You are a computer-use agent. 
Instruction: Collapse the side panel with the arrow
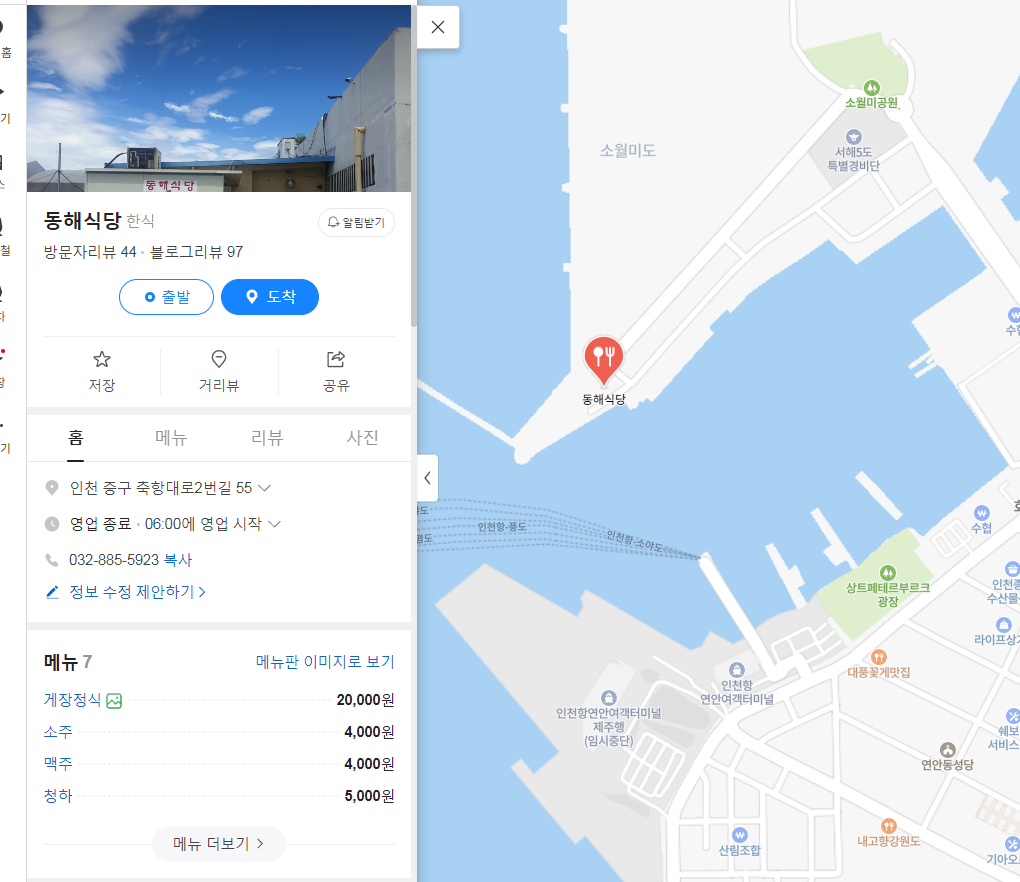(x=427, y=478)
